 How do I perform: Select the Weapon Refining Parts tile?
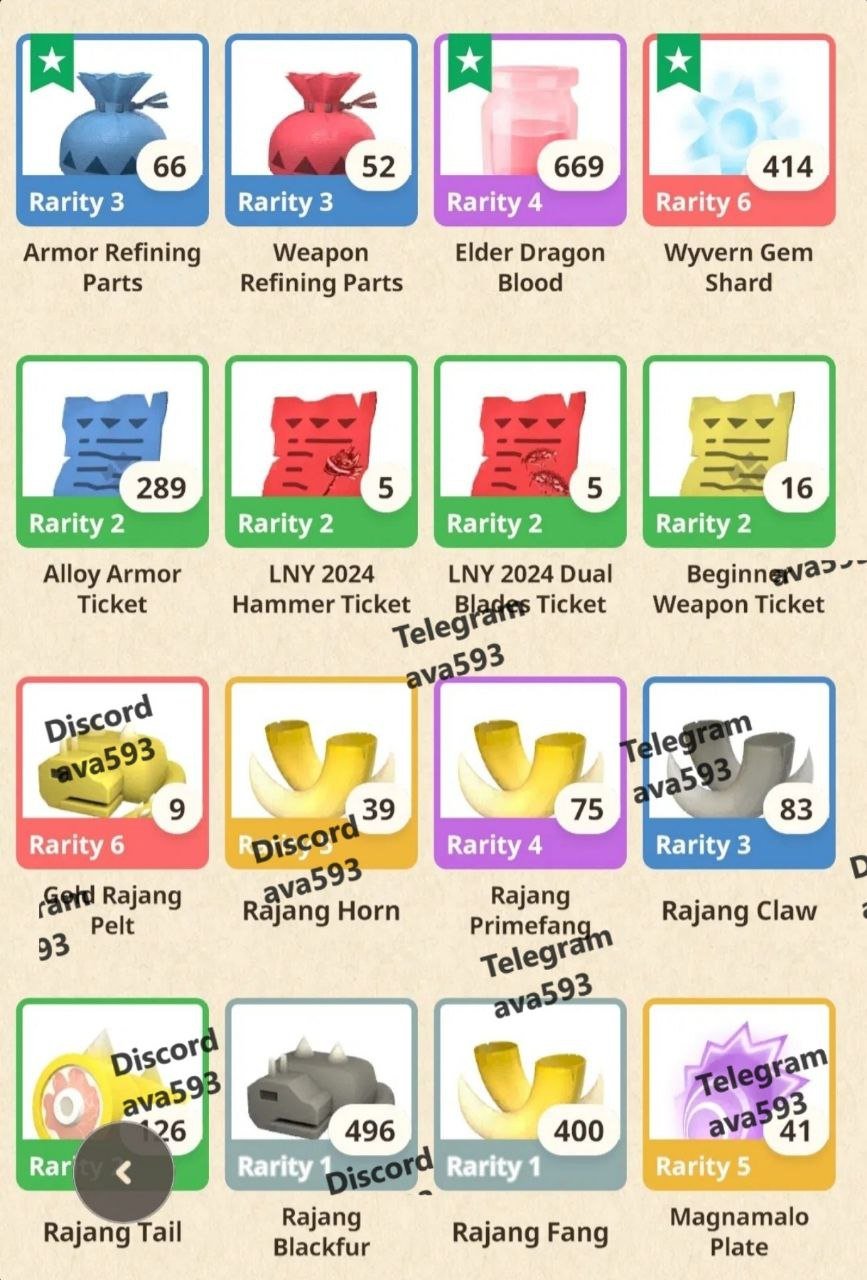pyautogui.click(x=321, y=130)
